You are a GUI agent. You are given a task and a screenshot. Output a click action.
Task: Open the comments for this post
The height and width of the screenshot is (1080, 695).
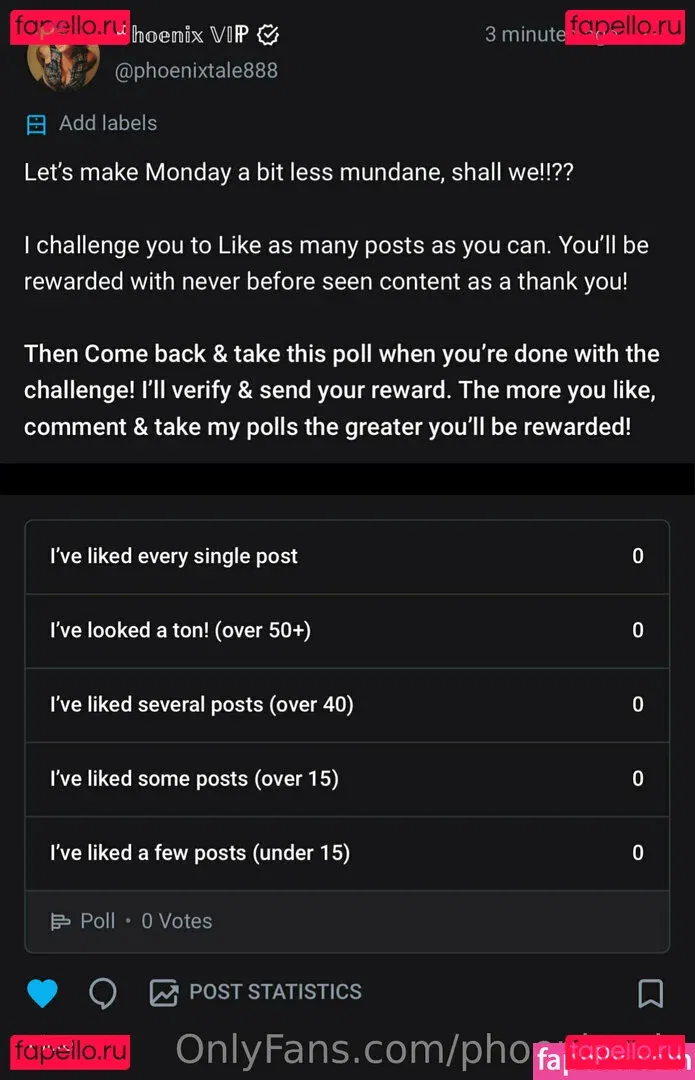(103, 993)
